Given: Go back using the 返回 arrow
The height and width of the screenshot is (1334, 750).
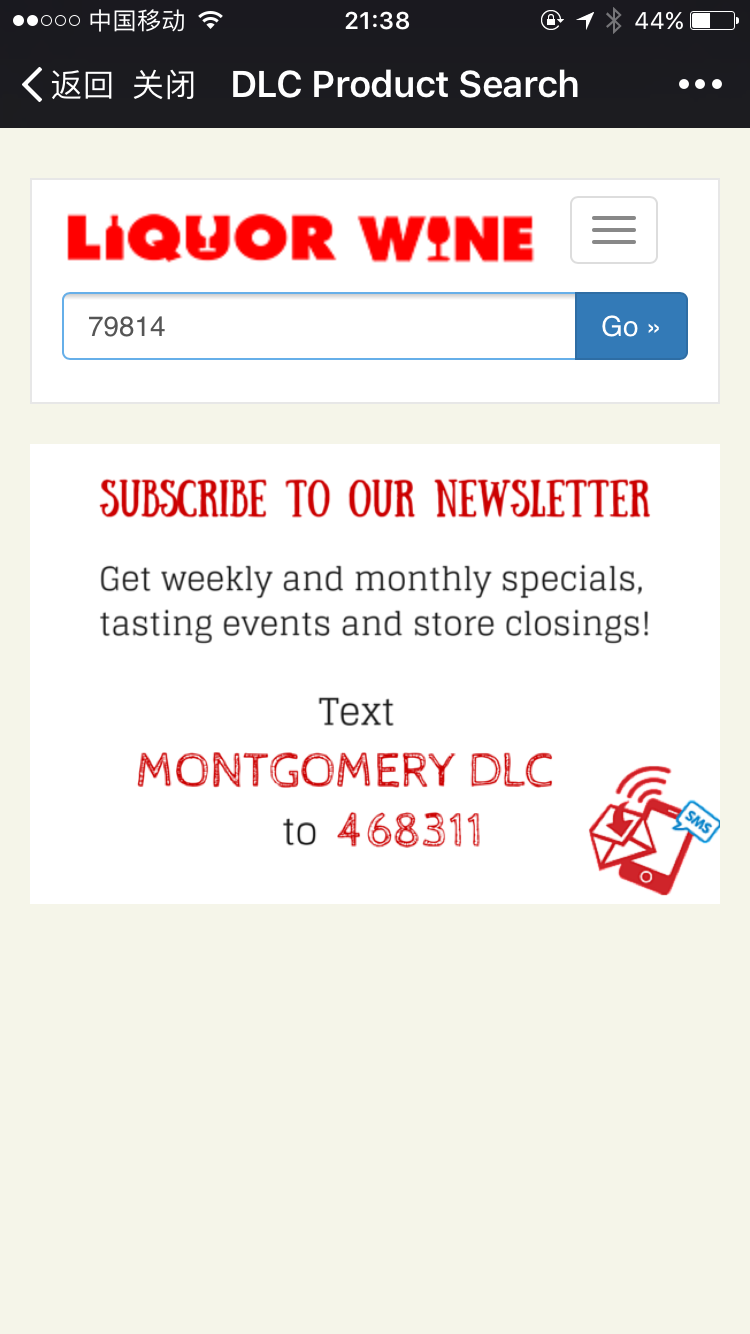Looking at the screenshot, I should 66,85.
